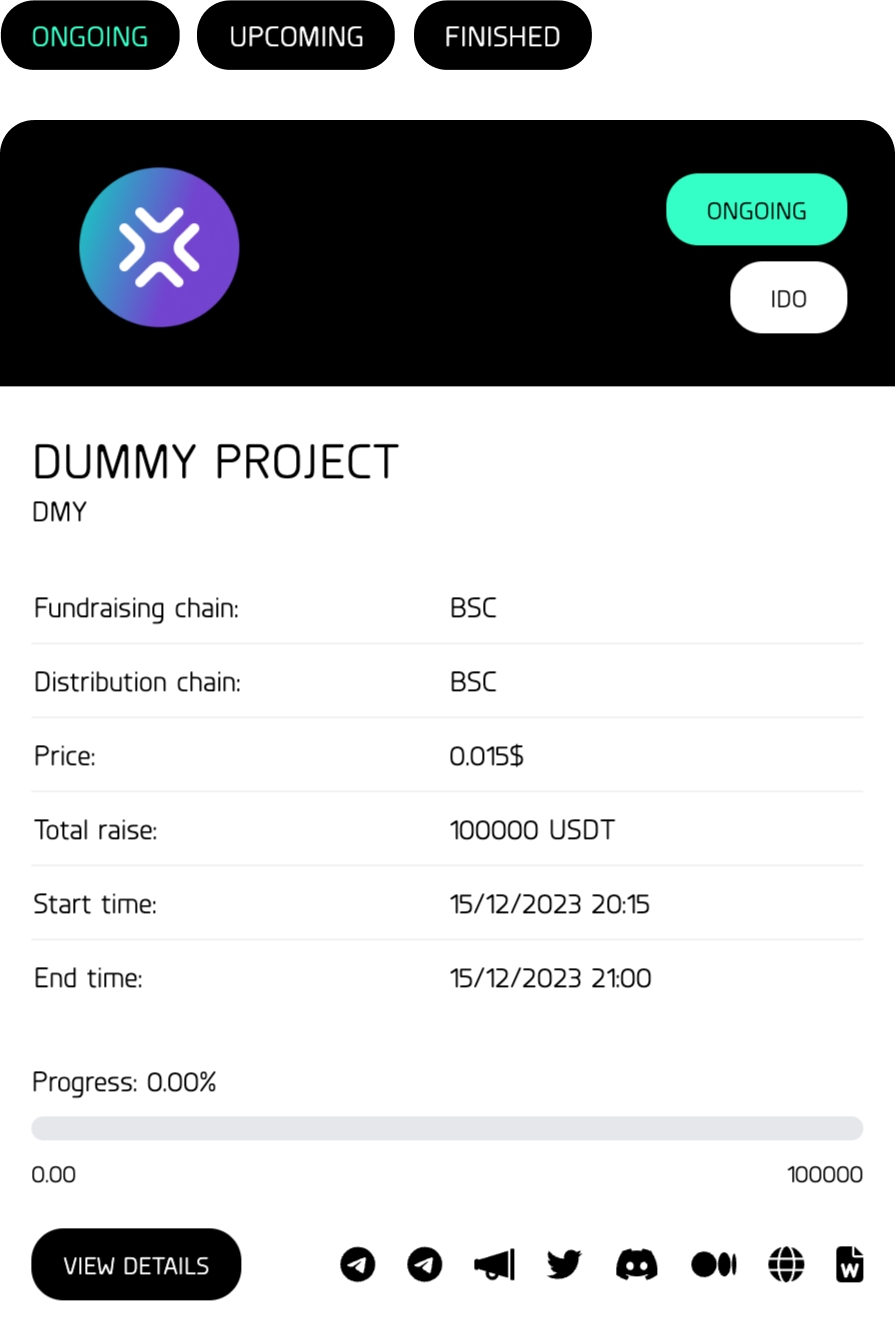Open View Details for Dummy Project
This screenshot has width=895, height=1333.
coord(136,1265)
